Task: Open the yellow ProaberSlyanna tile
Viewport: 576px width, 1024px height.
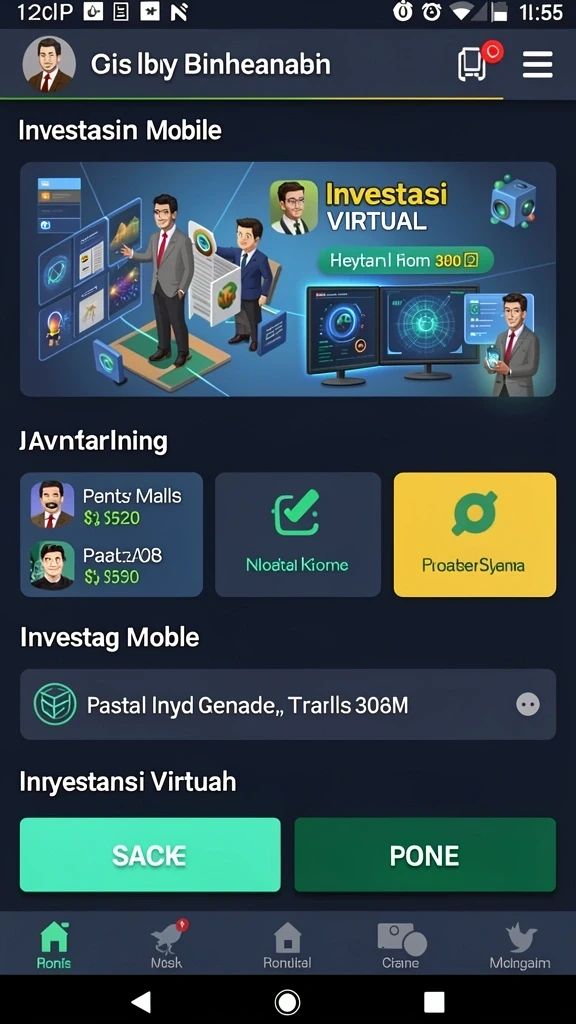Action: [x=475, y=534]
